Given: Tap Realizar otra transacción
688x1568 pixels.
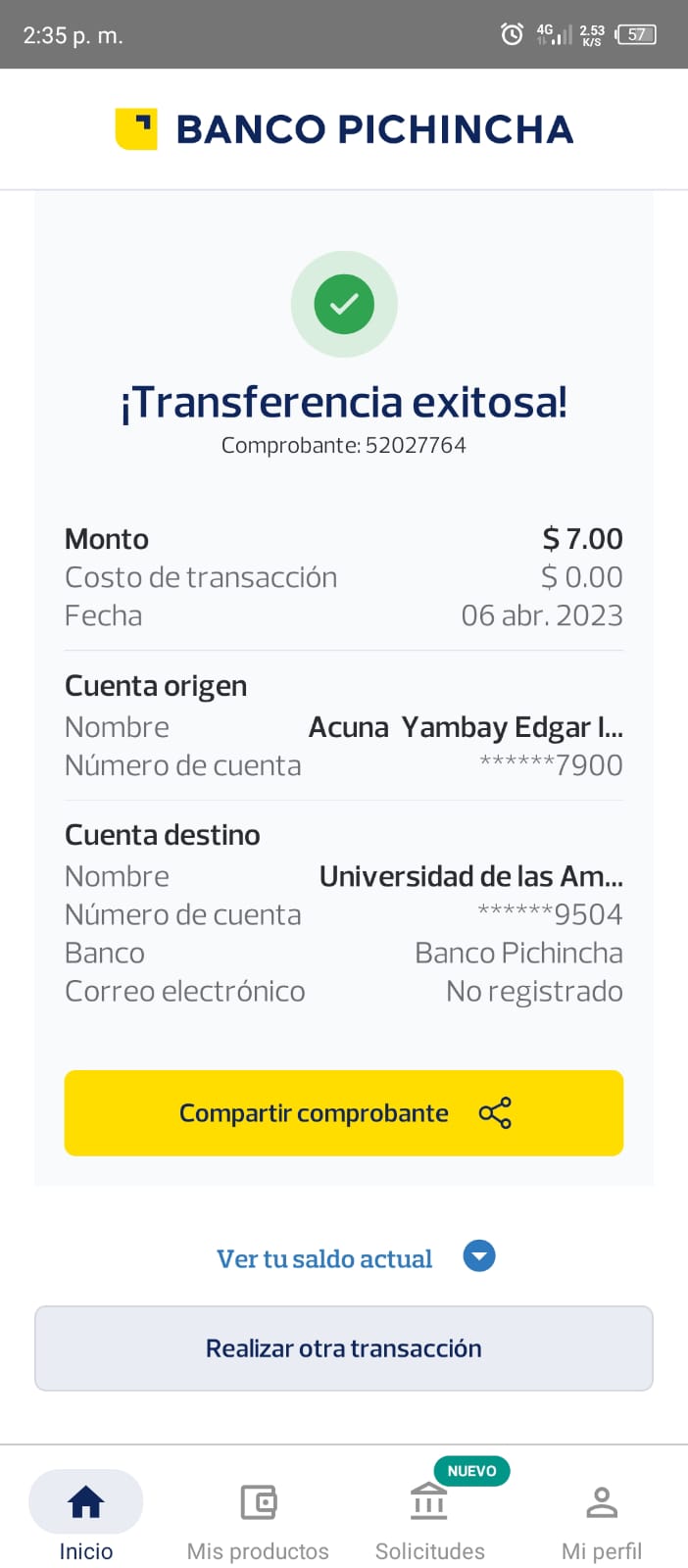Looking at the screenshot, I should (x=344, y=1348).
